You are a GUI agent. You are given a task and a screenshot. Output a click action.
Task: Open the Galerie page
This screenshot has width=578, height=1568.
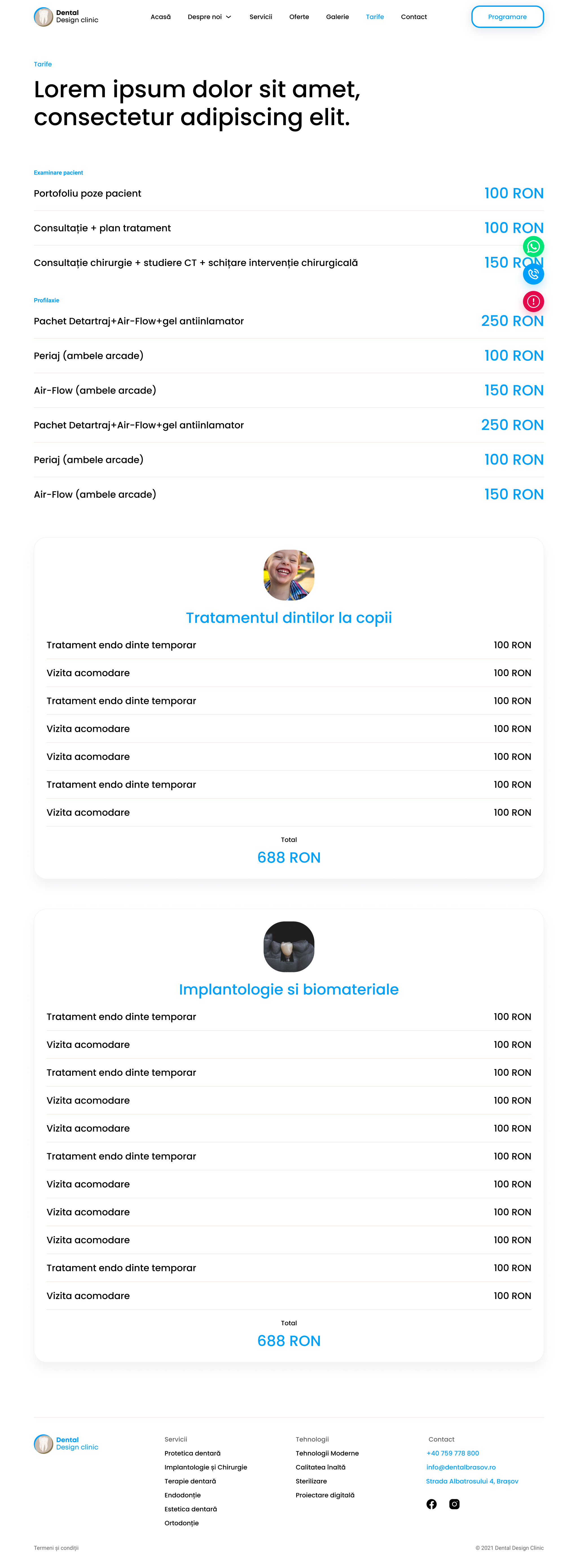click(x=337, y=17)
